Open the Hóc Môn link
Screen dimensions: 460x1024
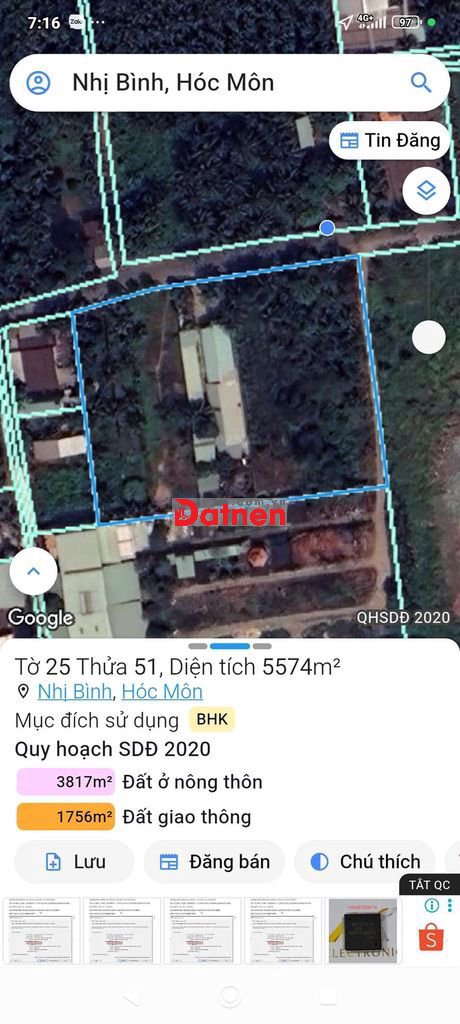162,691
